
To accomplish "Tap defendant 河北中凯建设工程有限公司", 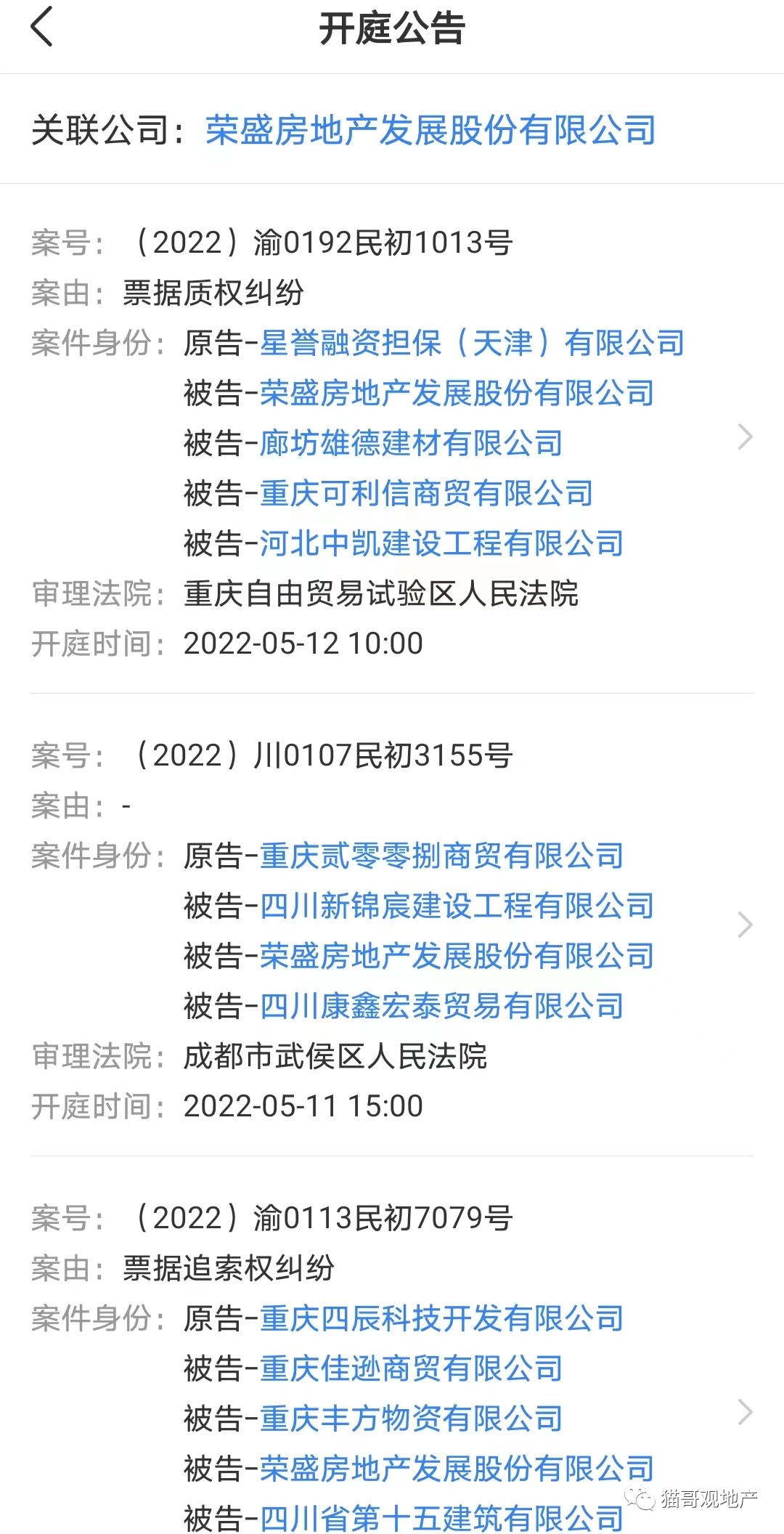I will pyautogui.click(x=441, y=543).
